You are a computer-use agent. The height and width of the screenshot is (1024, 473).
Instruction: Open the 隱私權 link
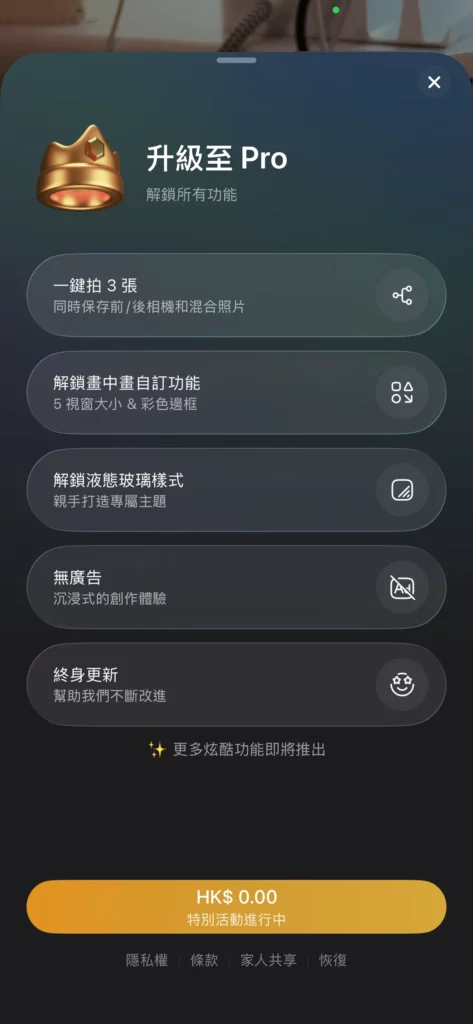(x=147, y=960)
